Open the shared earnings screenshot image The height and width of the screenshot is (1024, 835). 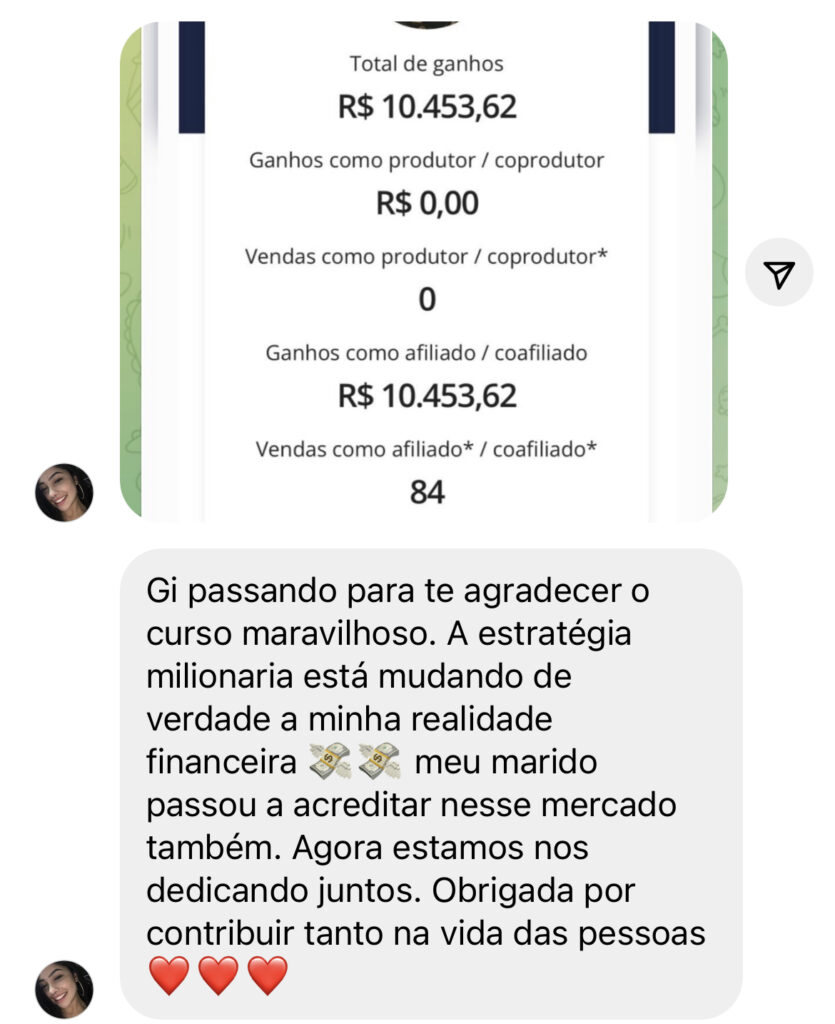[424, 272]
